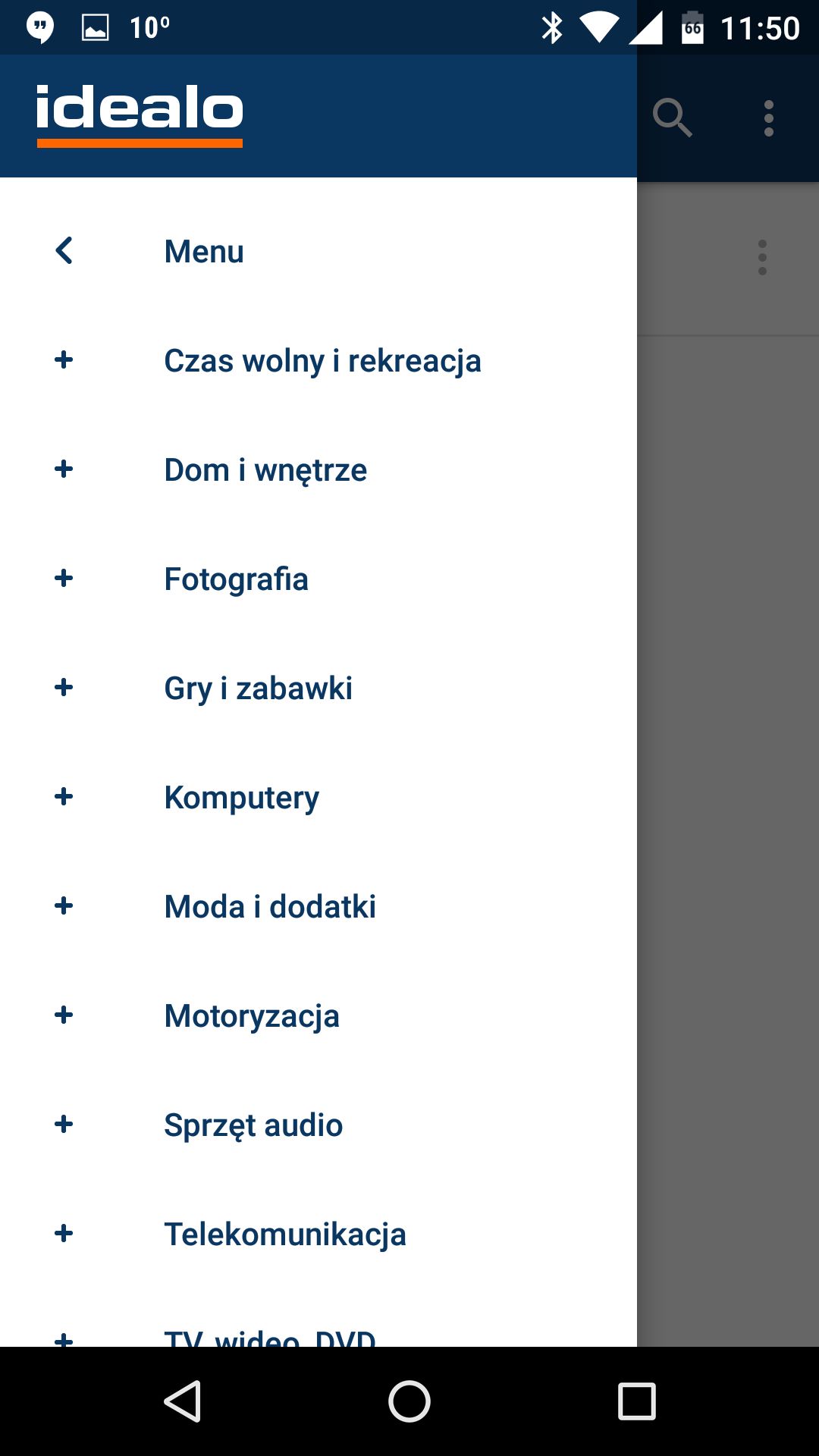Image resolution: width=819 pixels, height=1456 pixels.
Task: Tap the system home button
Action: pyautogui.click(x=409, y=1401)
